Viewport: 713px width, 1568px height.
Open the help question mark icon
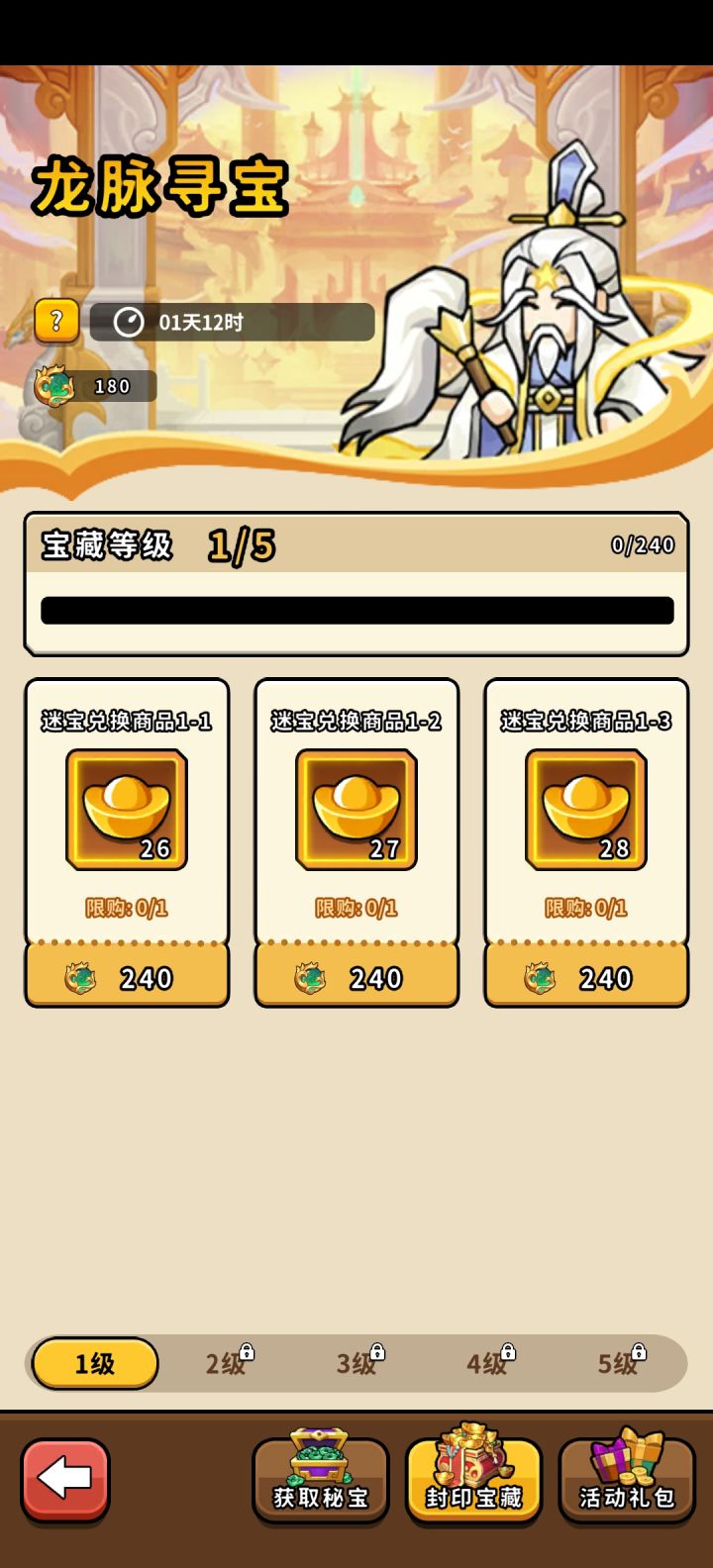tap(55, 321)
